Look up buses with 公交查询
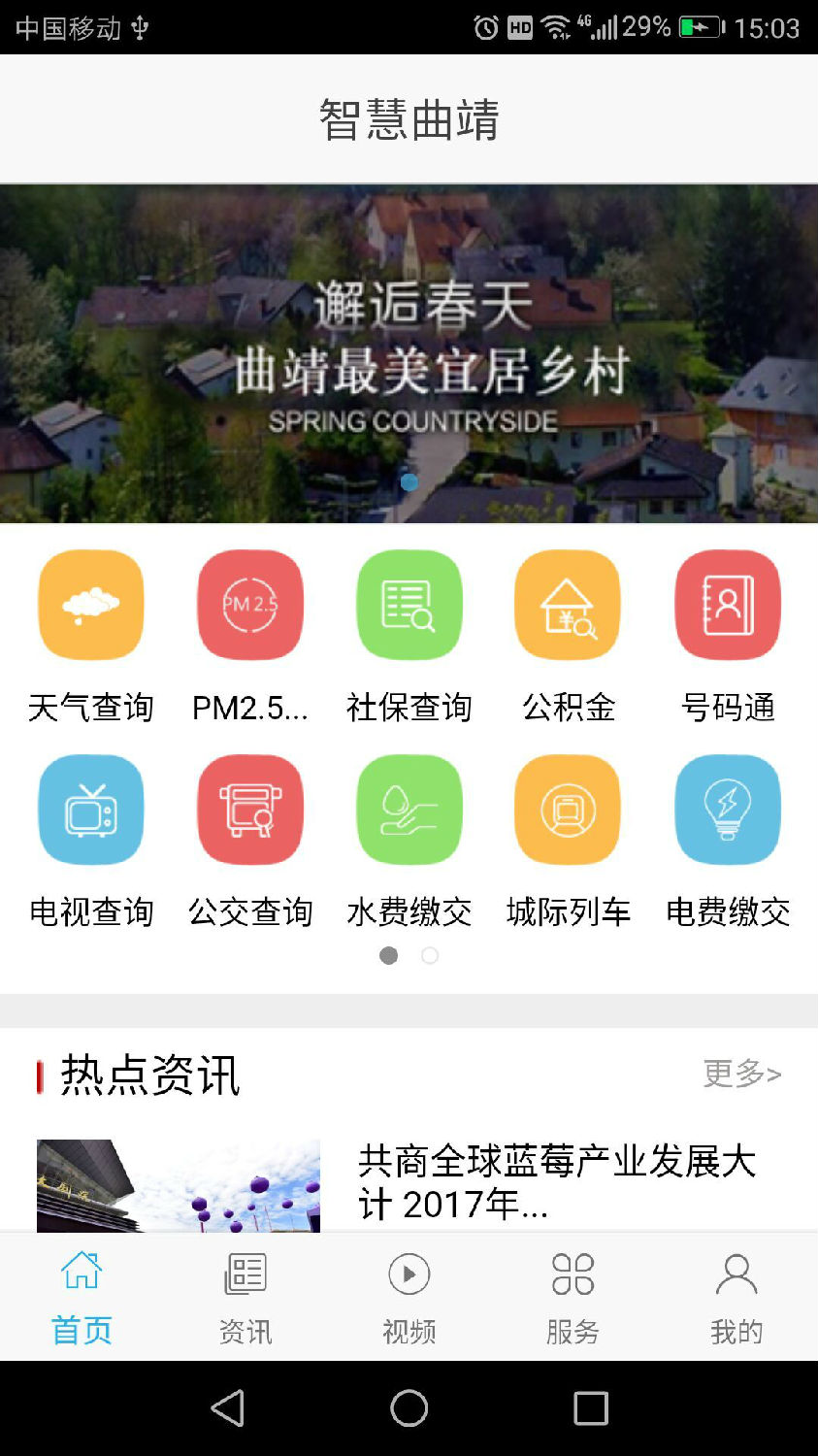 click(250, 811)
